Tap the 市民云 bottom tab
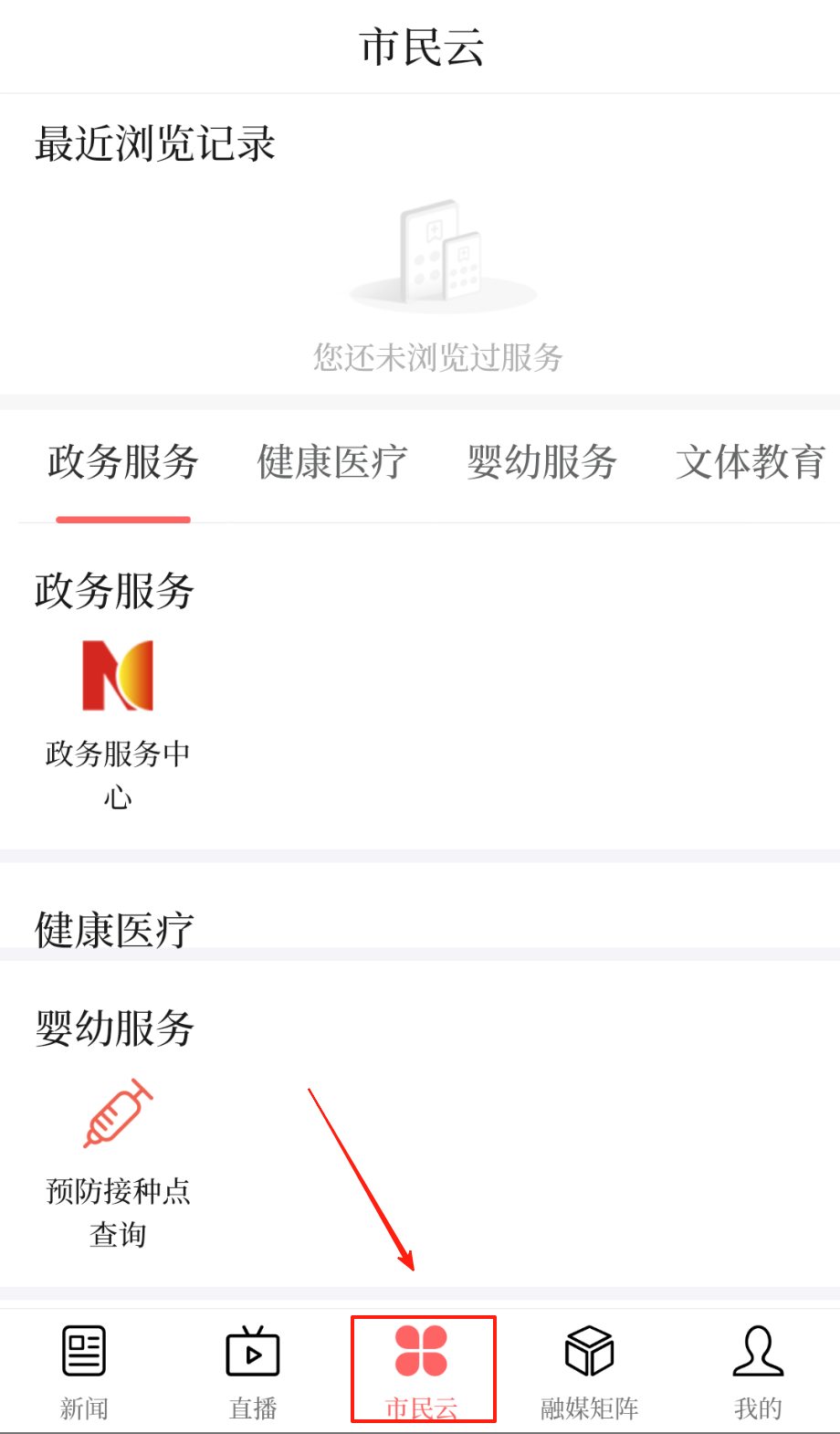 click(x=422, y=1370)
